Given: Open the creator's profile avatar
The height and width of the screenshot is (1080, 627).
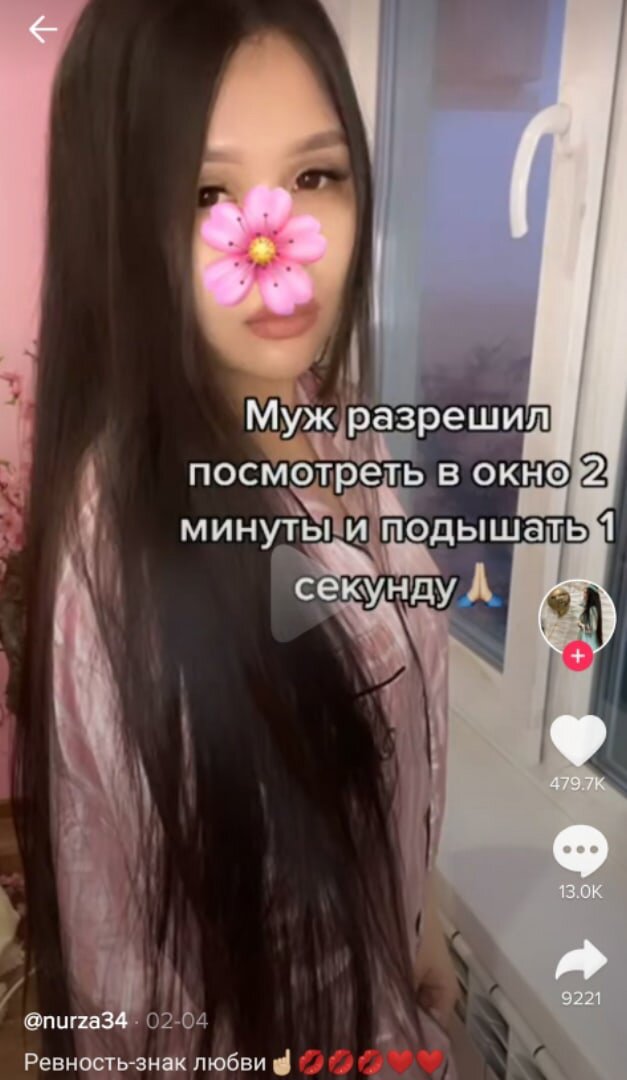Looking at the screenshot, I should click(x=577, y=614).
